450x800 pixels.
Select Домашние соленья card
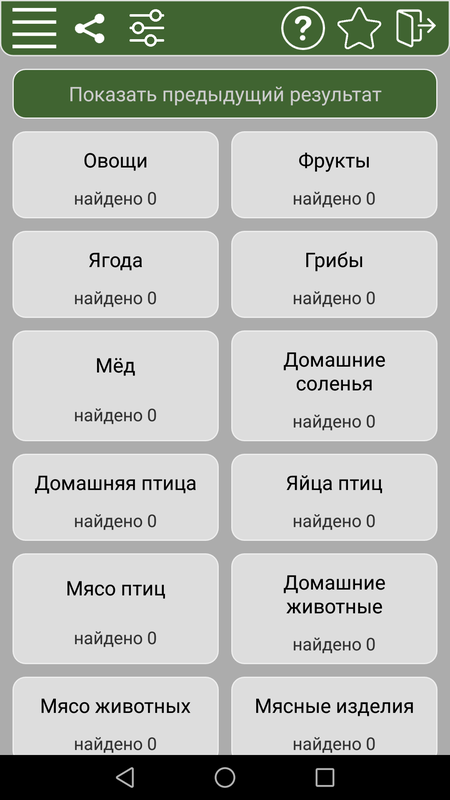334,386
